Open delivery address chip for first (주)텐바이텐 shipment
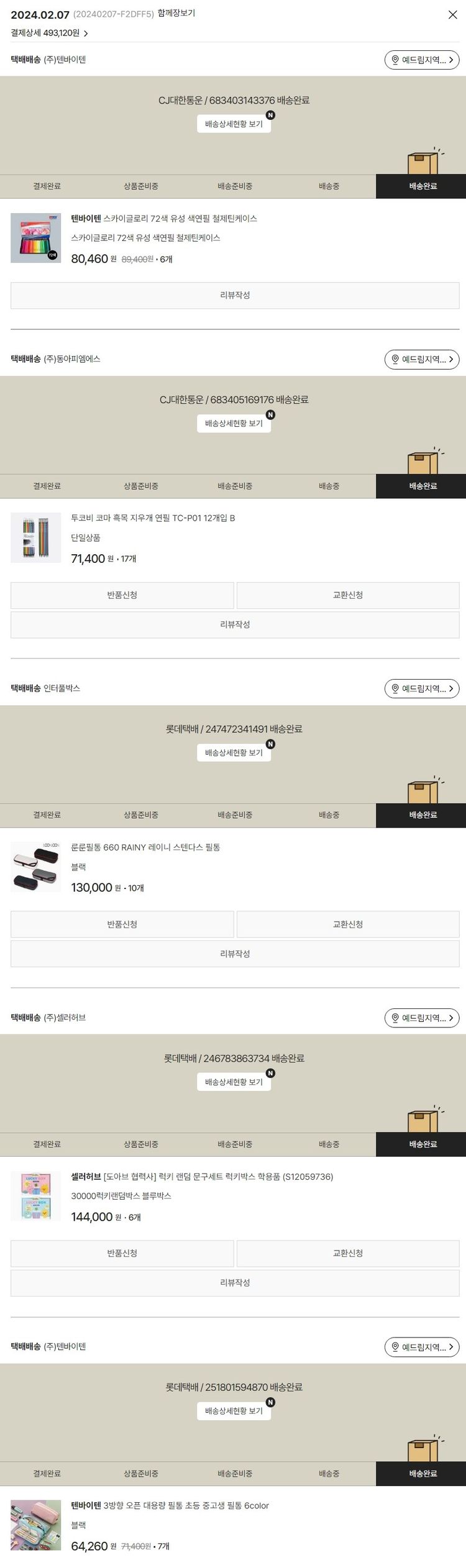Image resolution: width=466 pixels, height=1568 pixels. point(421,60)
